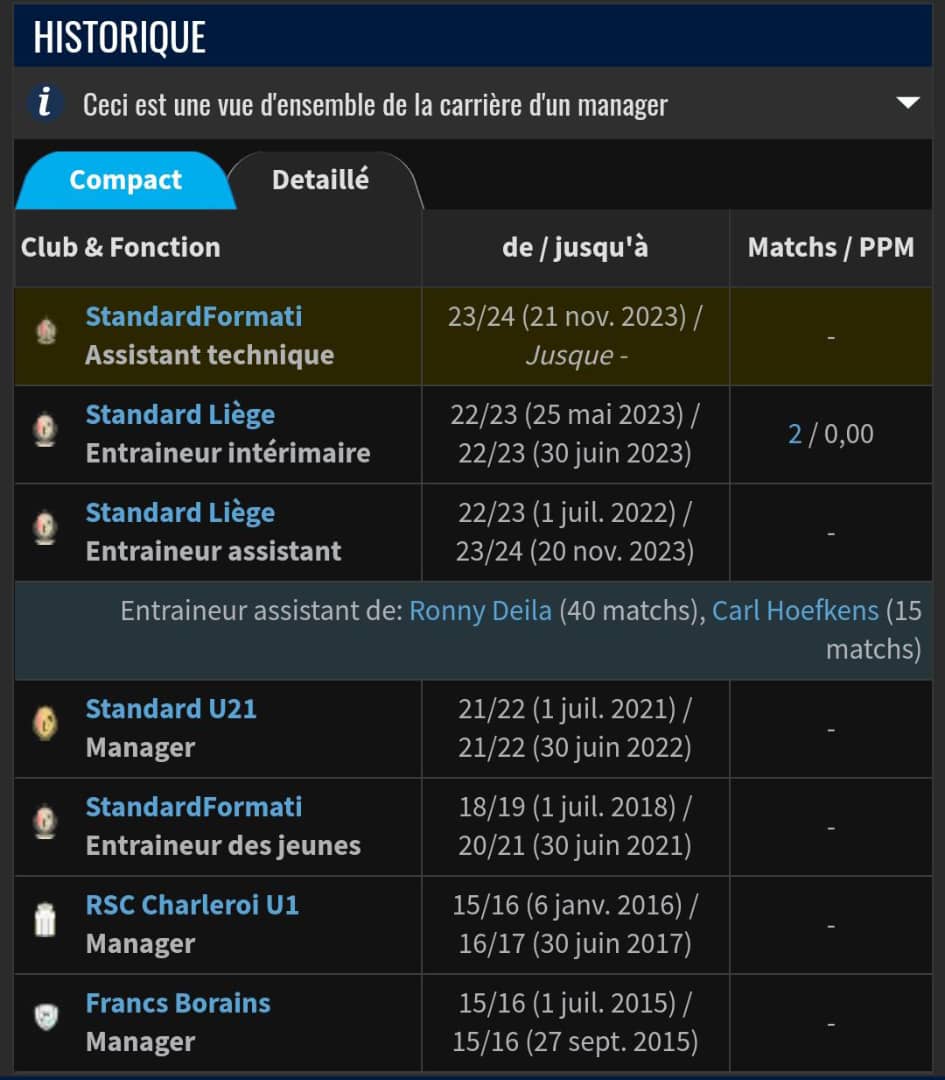Image resolution: width=945 pixels, height=1080 pixels.
Task: Open Carl Hoefkens' profile
Action: point(794,611)
